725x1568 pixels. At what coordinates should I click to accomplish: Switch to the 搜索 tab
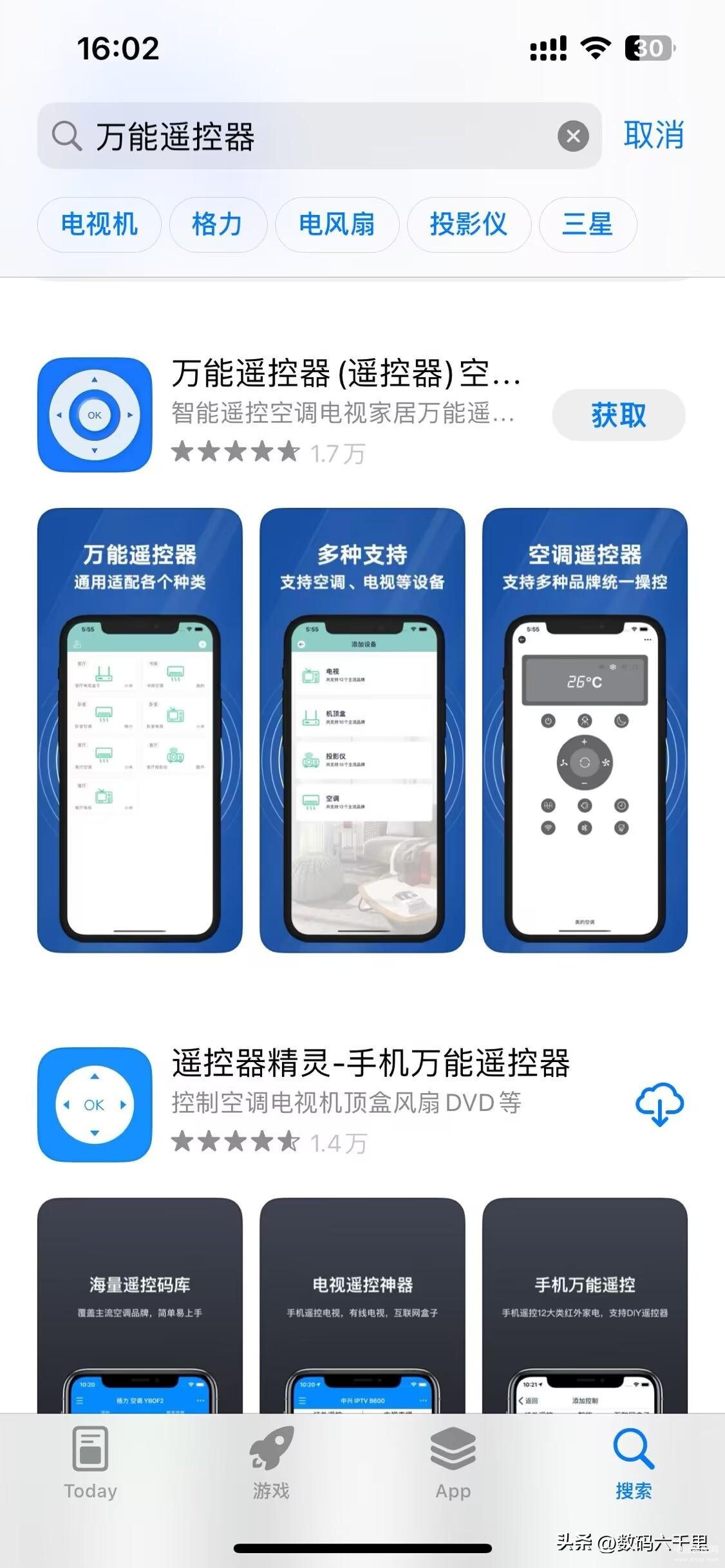click(634, 1462)
